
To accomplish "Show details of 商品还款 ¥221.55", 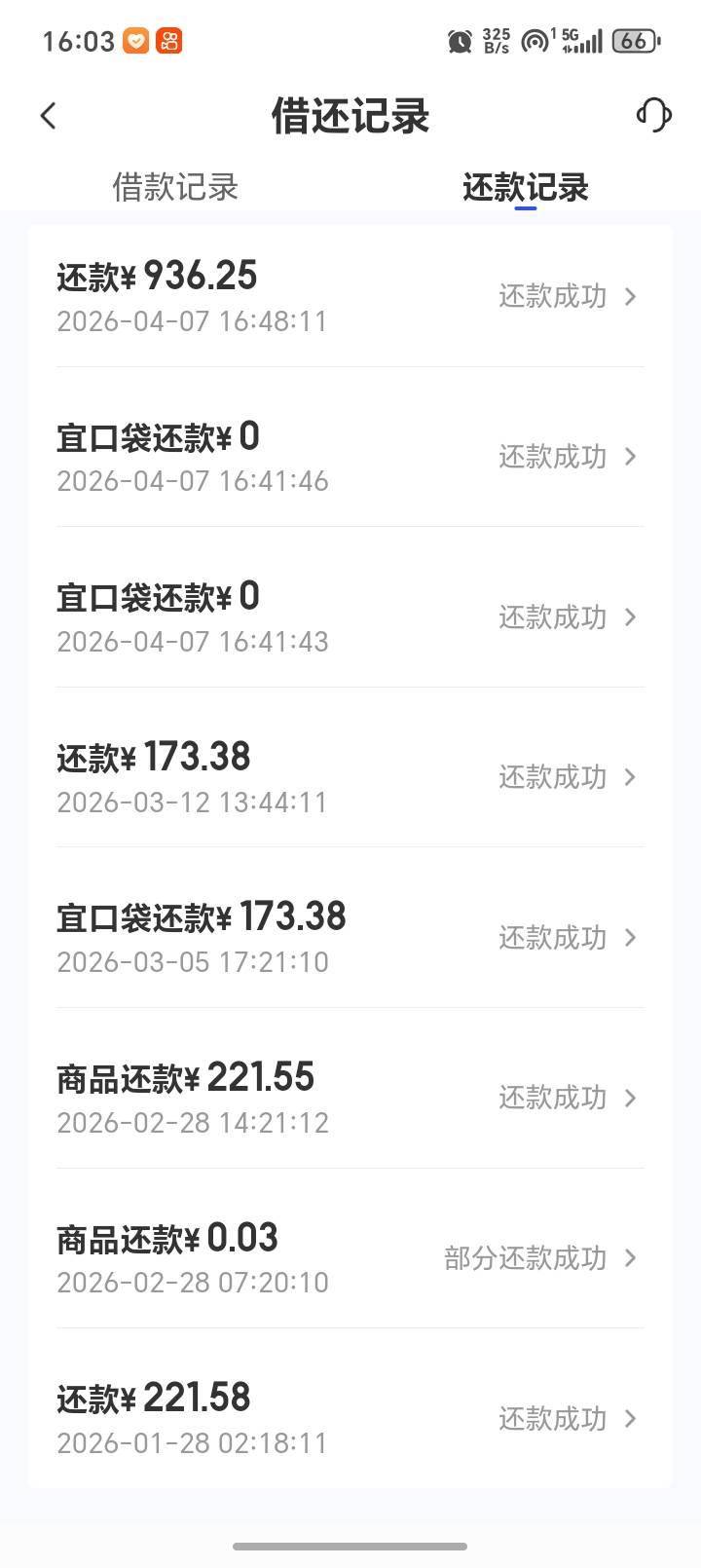I will pyautogui.click(x=350, y=1098).
